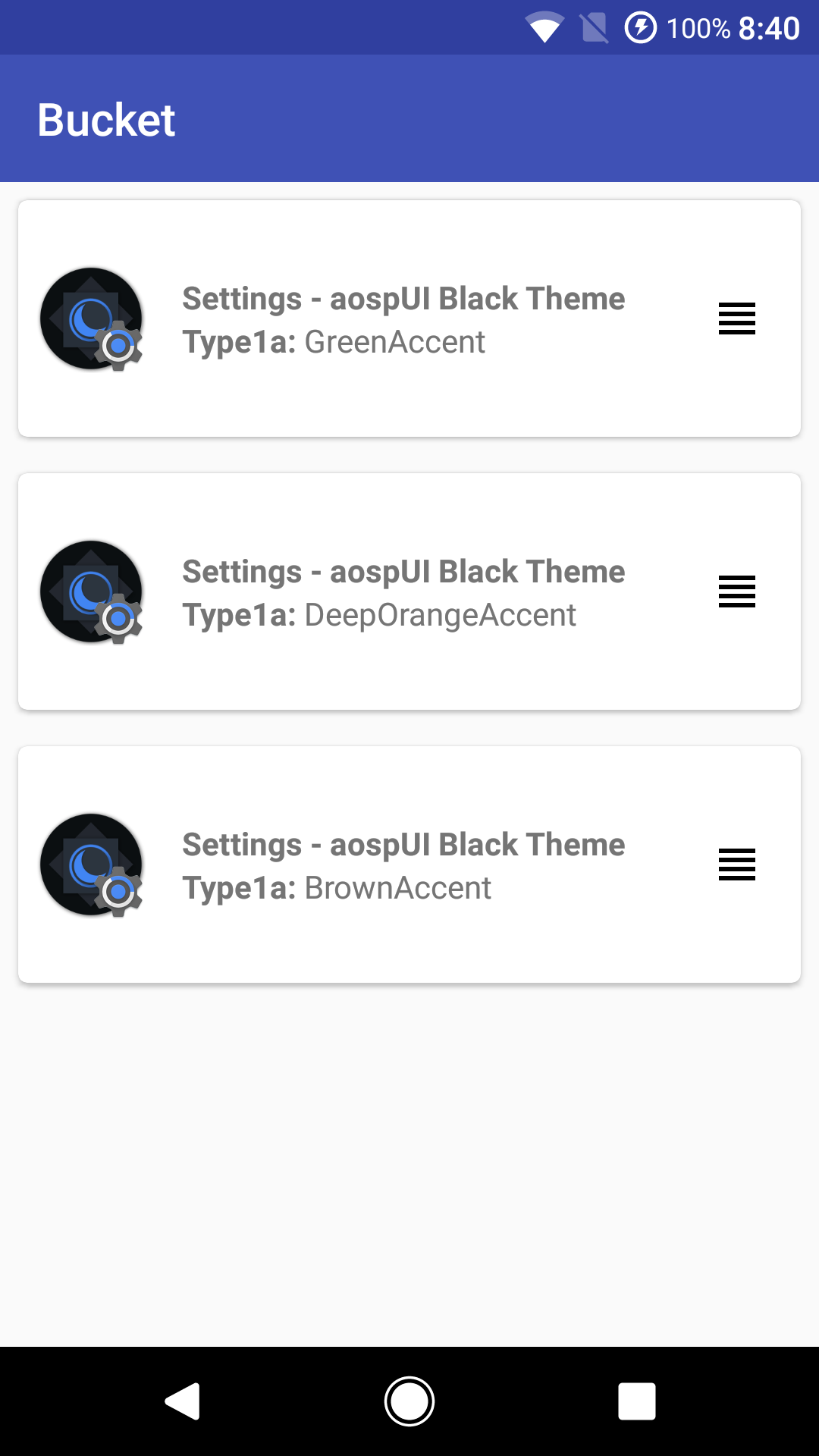819x1456 pixels.
Task: Open recent apps with the square button
Action: [x=636, y=1401]
